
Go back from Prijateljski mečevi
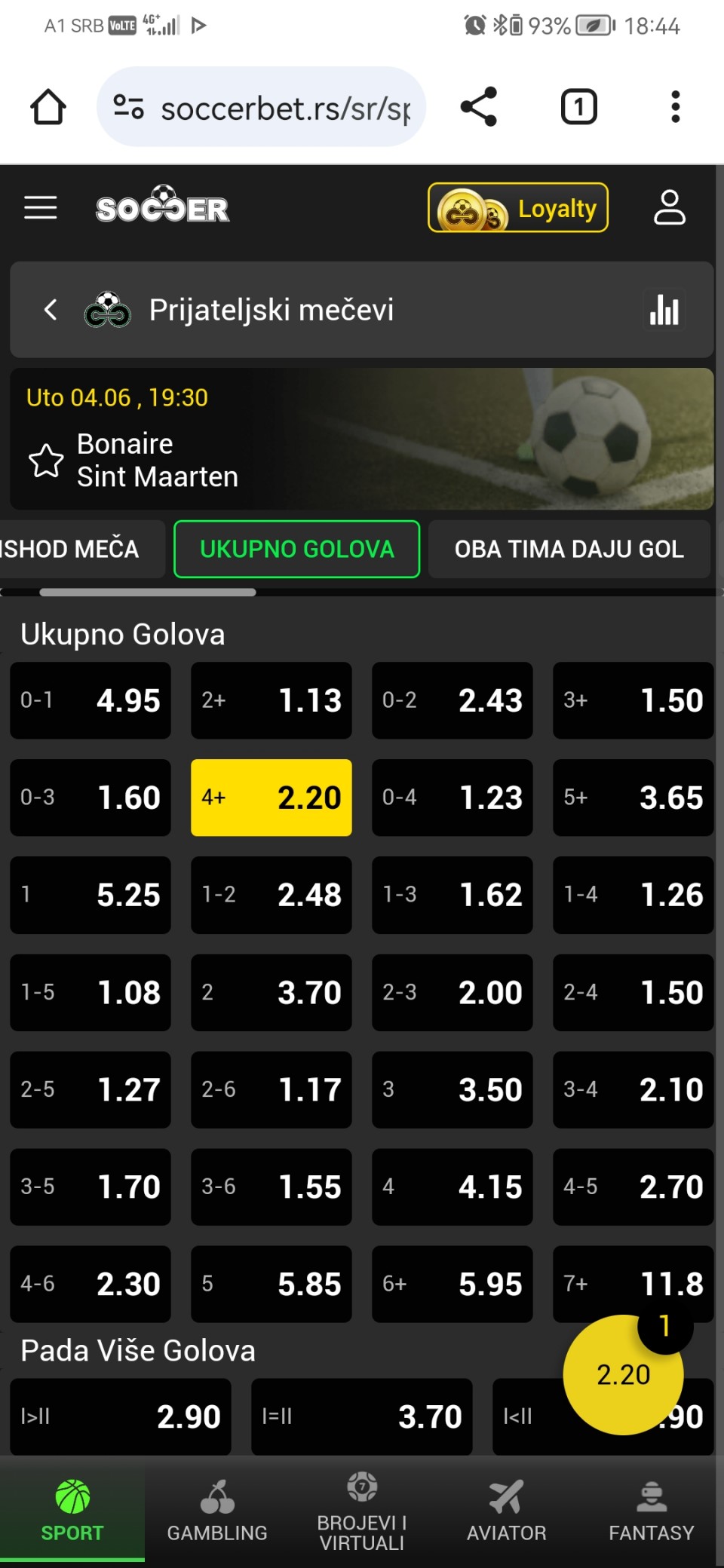point(51,310)
